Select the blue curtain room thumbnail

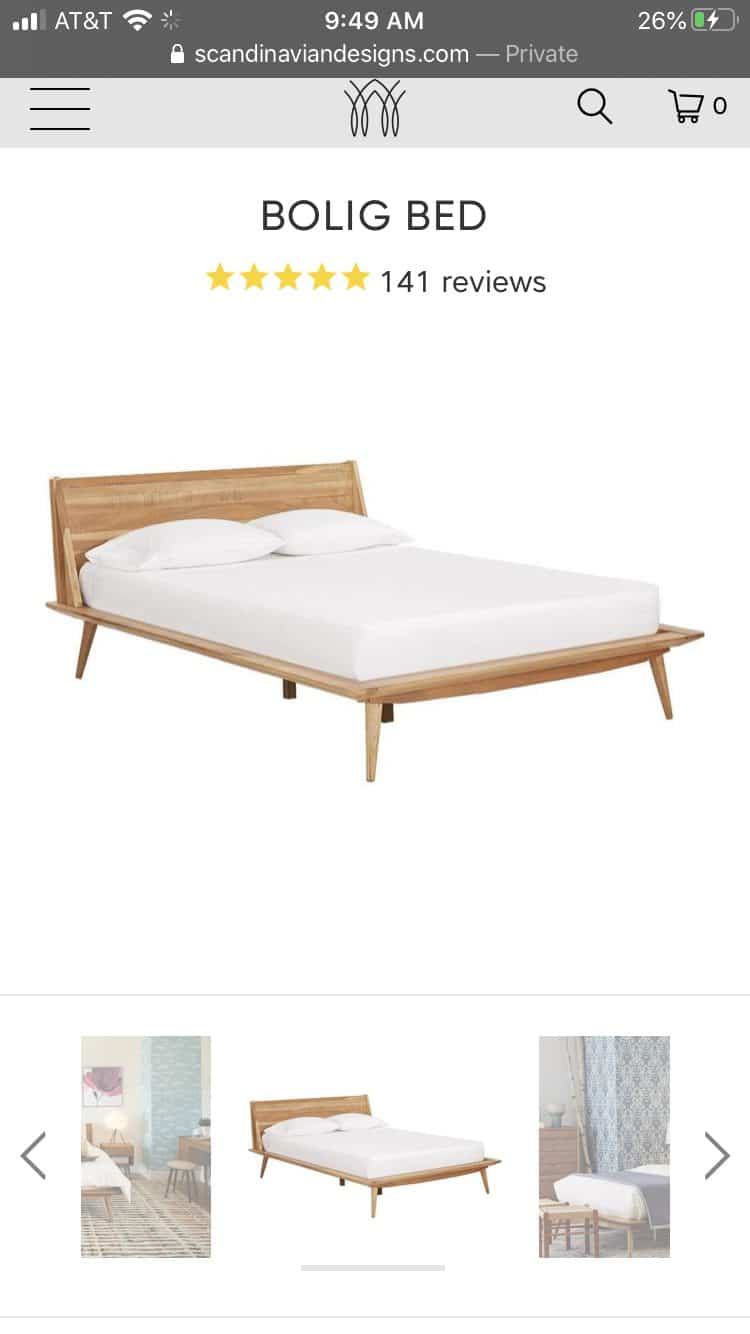coord(604,1146)
